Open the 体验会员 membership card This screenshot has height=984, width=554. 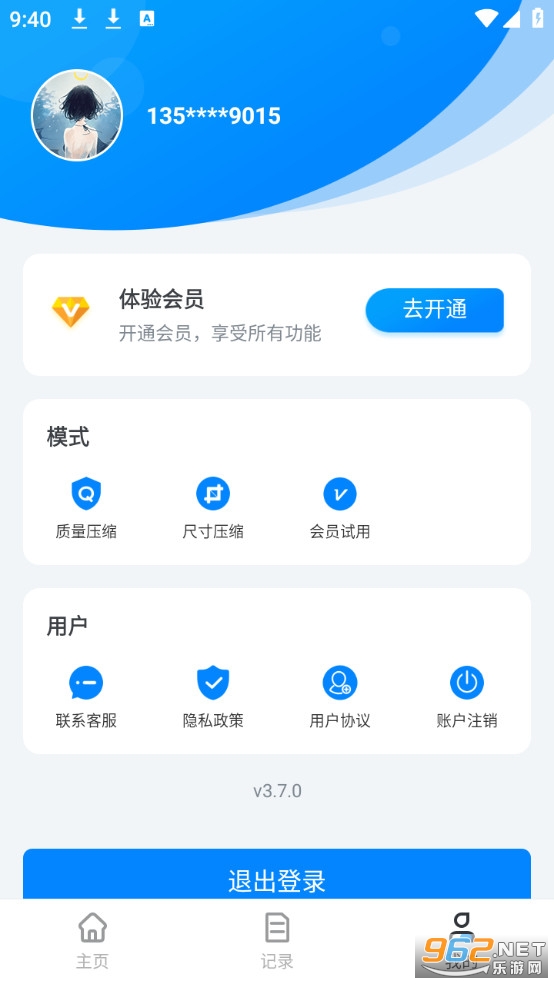277,314
